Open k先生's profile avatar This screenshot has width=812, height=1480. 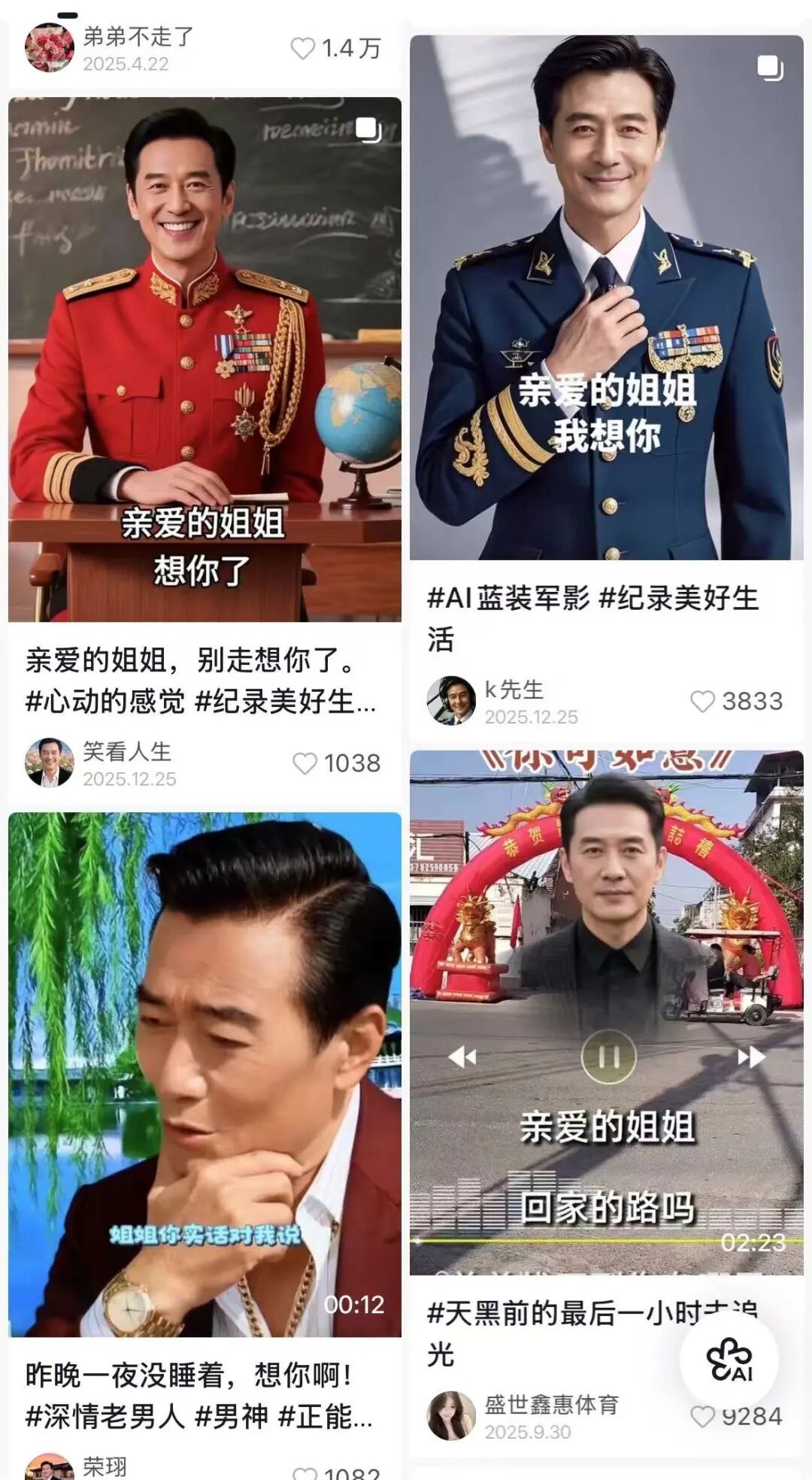point(451,701)
